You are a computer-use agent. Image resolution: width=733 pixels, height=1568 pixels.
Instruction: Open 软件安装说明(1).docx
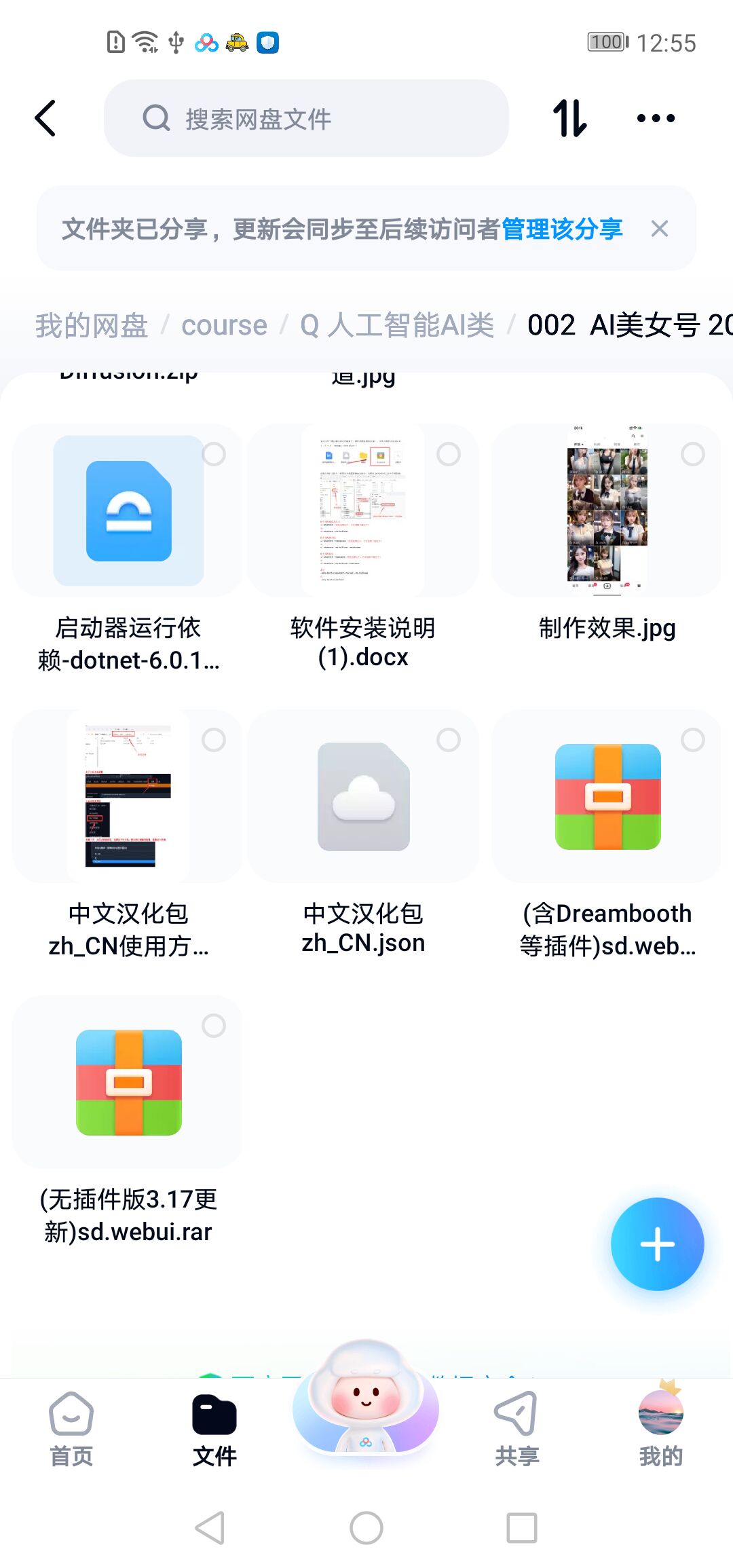coord(363,512)
